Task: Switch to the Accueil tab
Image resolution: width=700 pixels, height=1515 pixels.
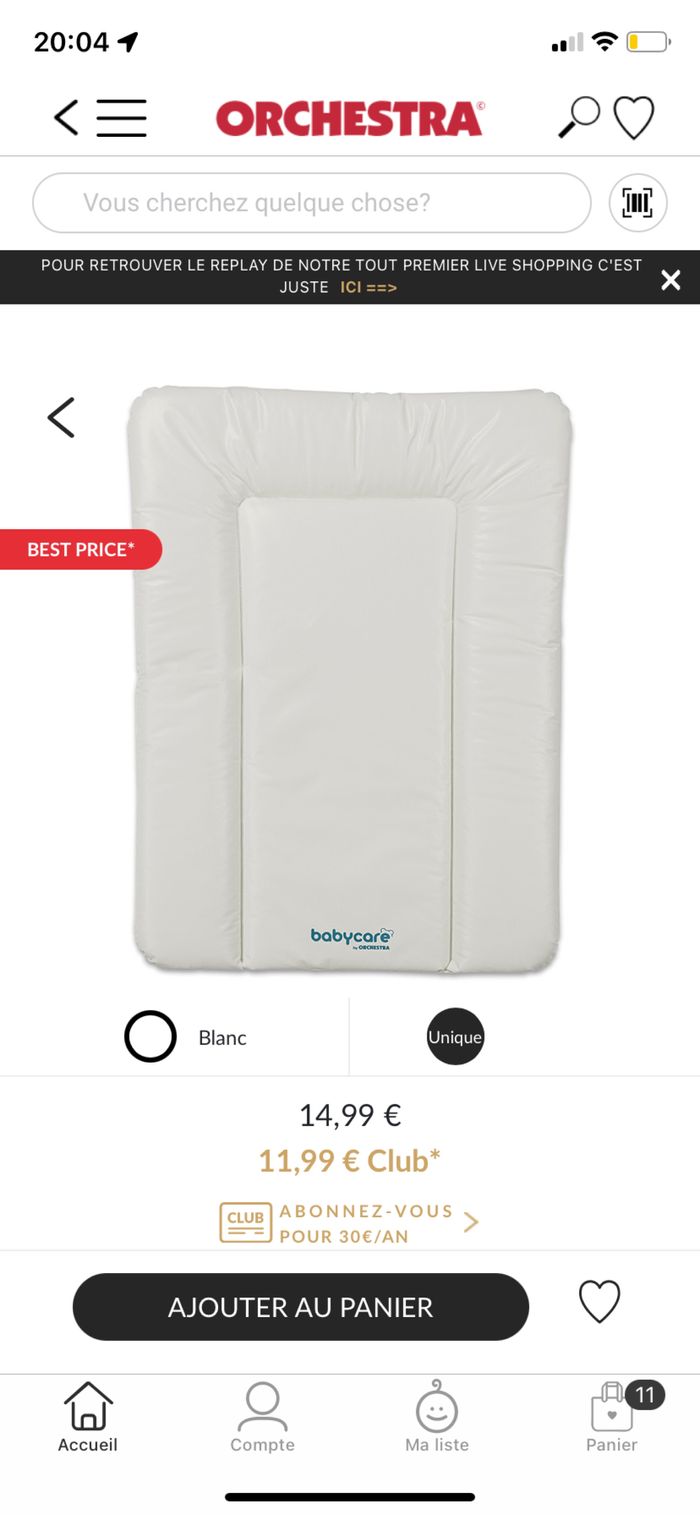Action: click(88, 1416)
